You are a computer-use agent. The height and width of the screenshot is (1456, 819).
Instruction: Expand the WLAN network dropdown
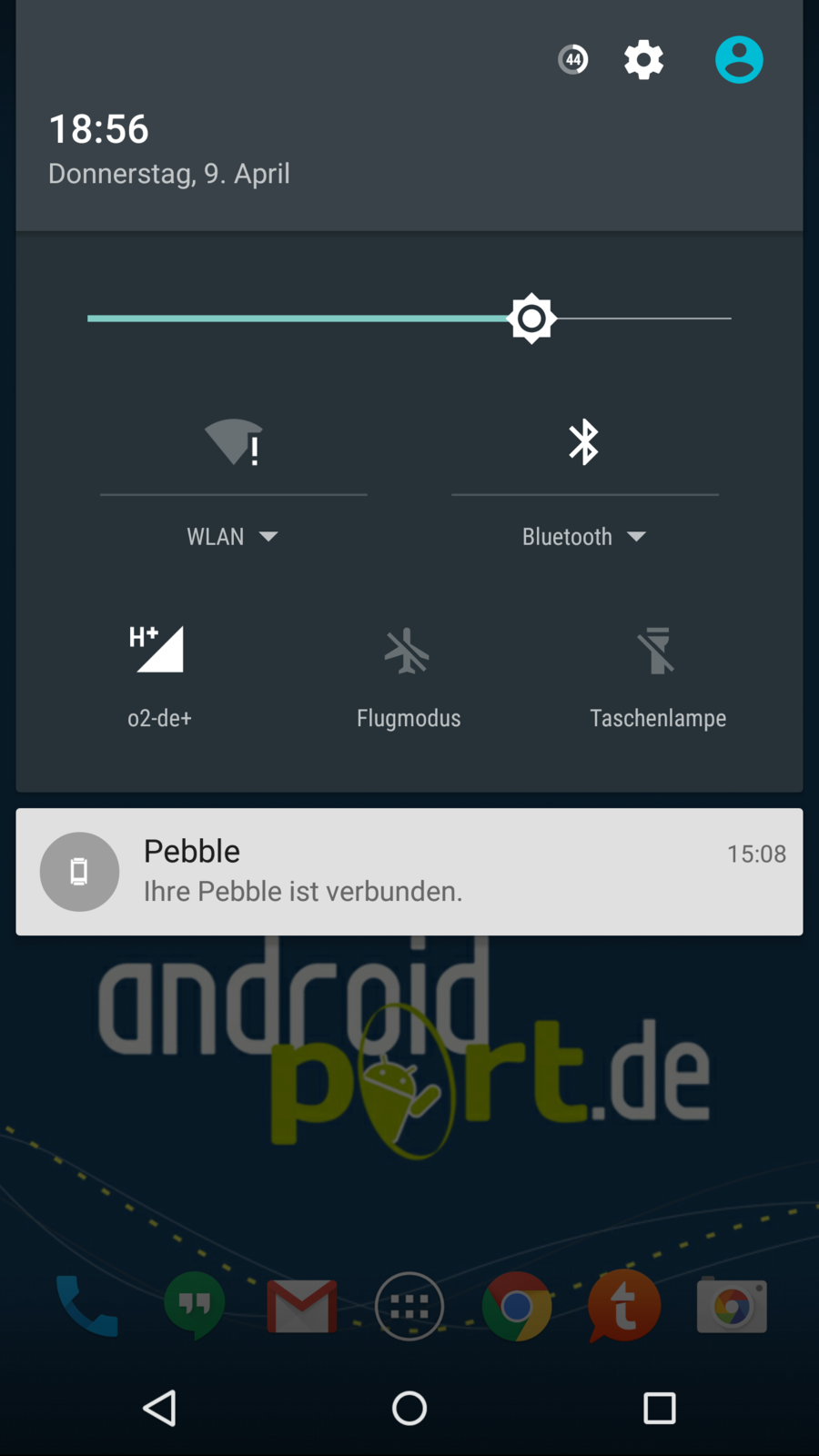pos(233,537)
